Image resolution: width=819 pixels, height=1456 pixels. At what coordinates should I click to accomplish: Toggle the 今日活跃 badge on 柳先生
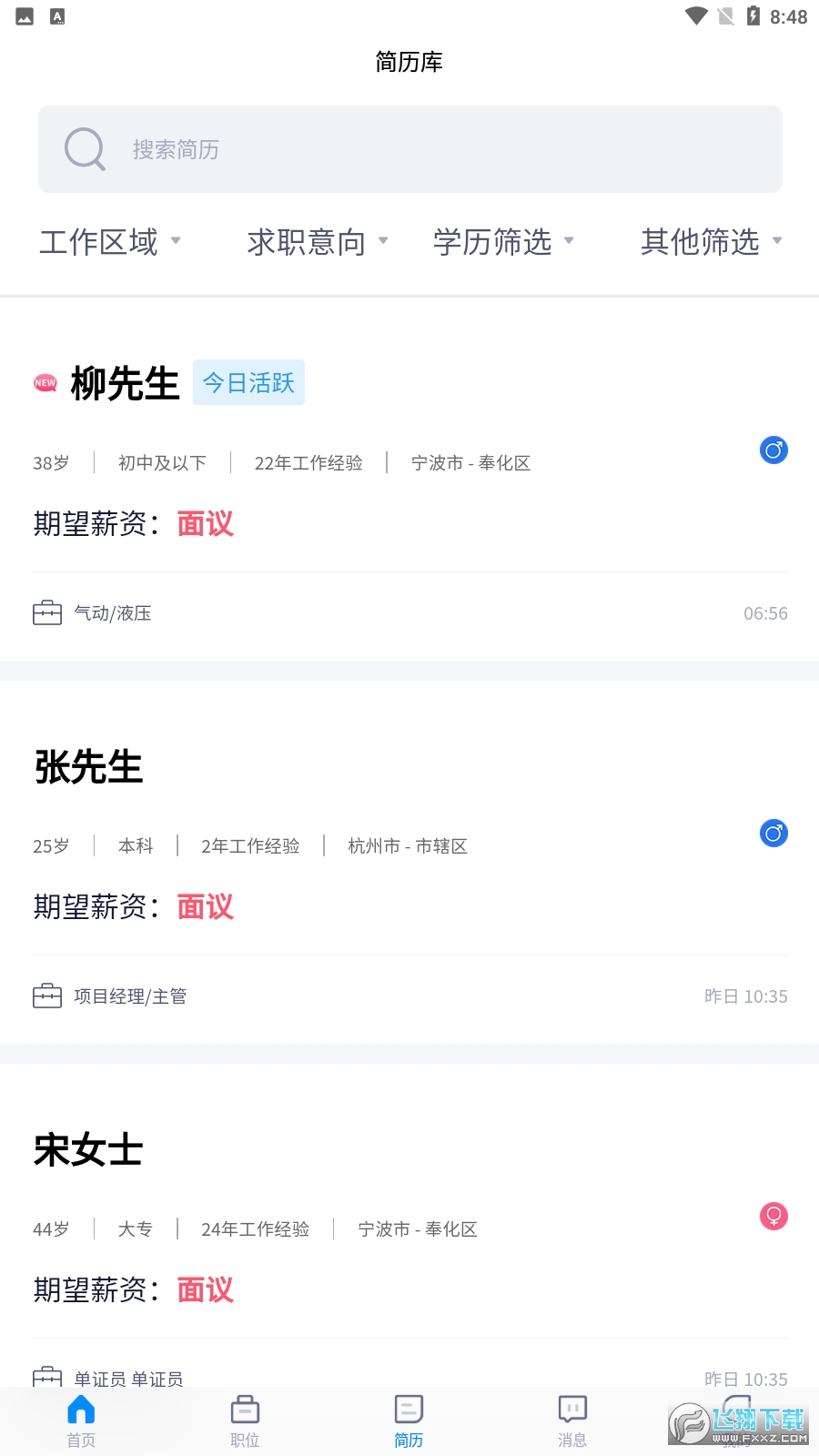[248, 382]
